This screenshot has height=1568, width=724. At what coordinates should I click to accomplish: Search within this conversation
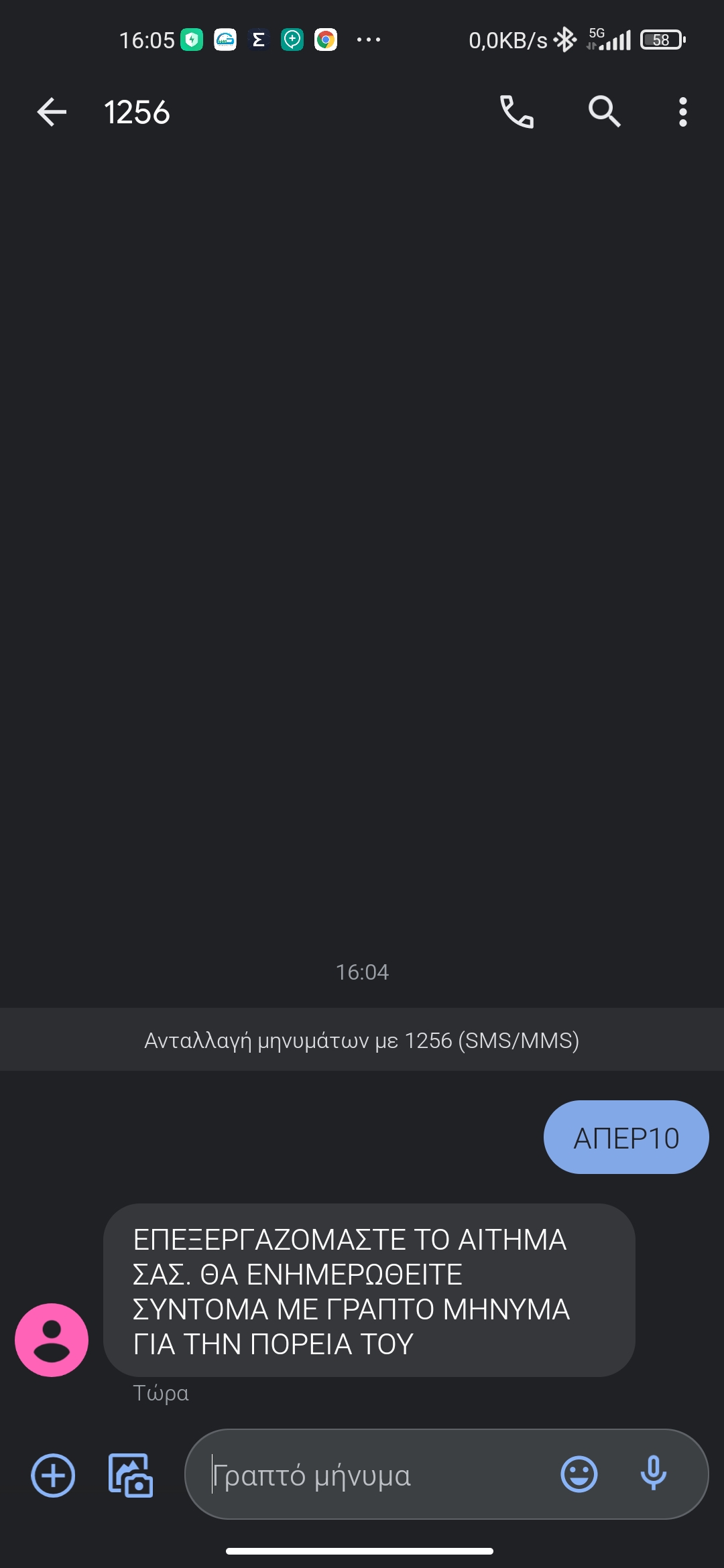605,112
